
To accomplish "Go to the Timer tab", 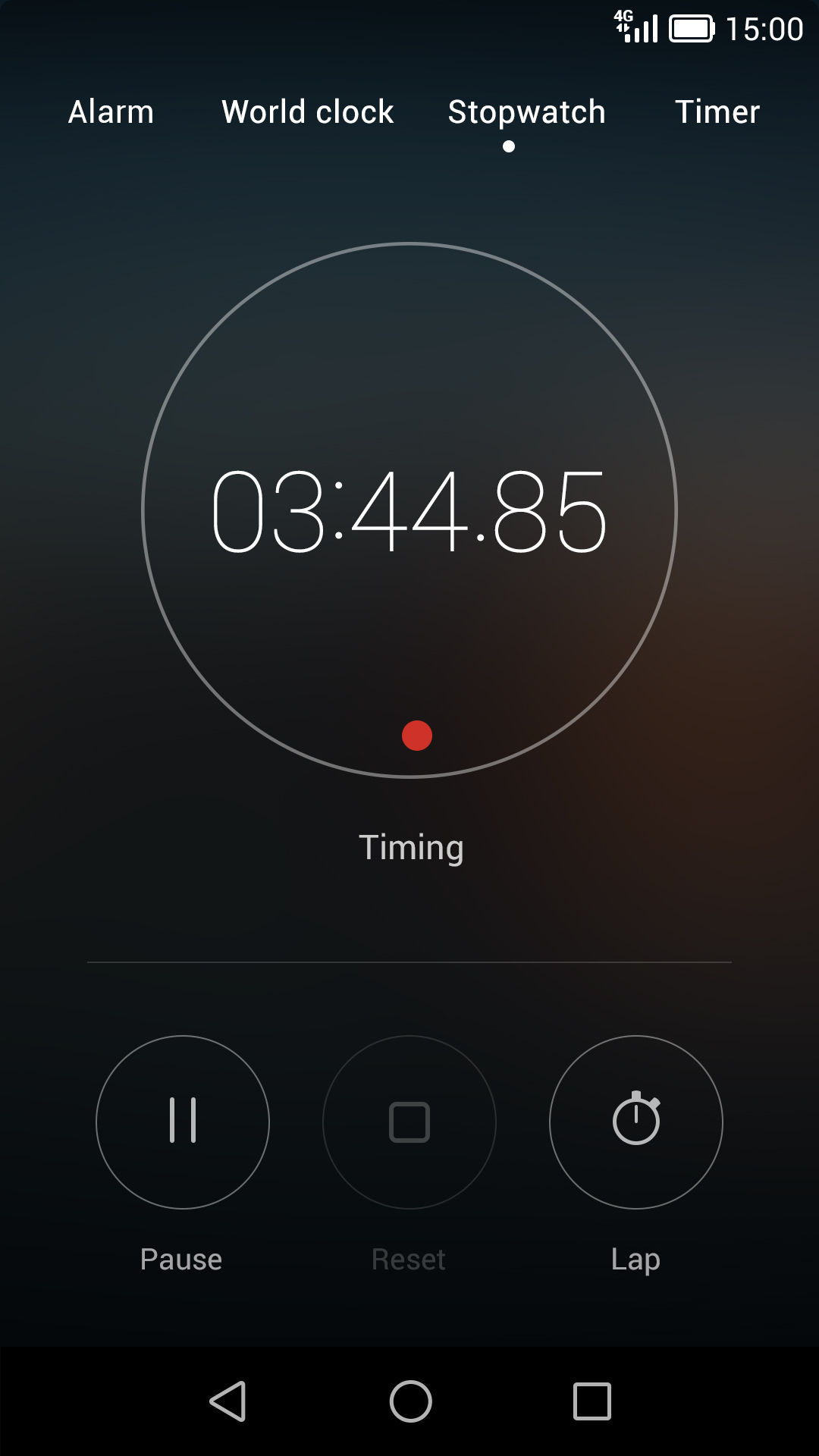I will click(717, 112).
